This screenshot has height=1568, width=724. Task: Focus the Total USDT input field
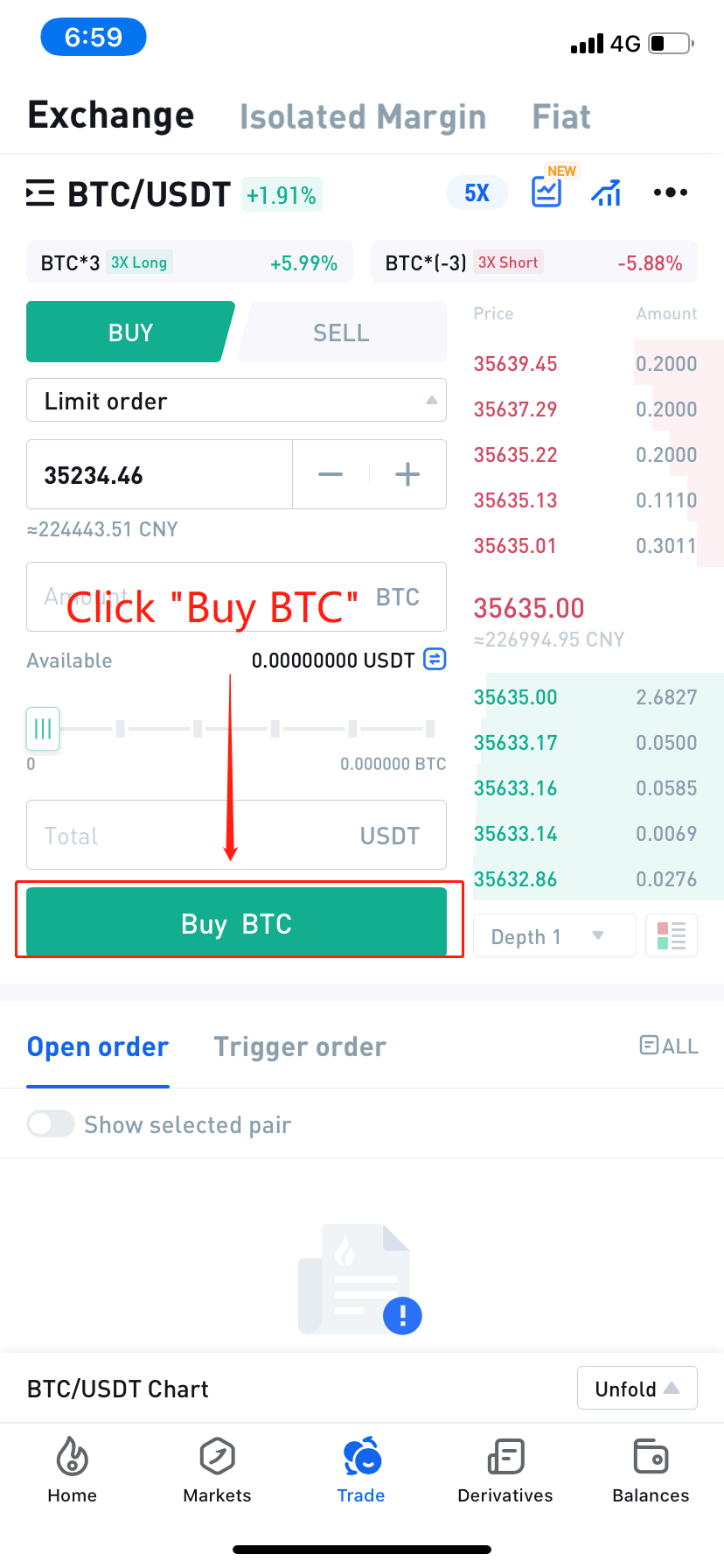(x=236, y=836)
